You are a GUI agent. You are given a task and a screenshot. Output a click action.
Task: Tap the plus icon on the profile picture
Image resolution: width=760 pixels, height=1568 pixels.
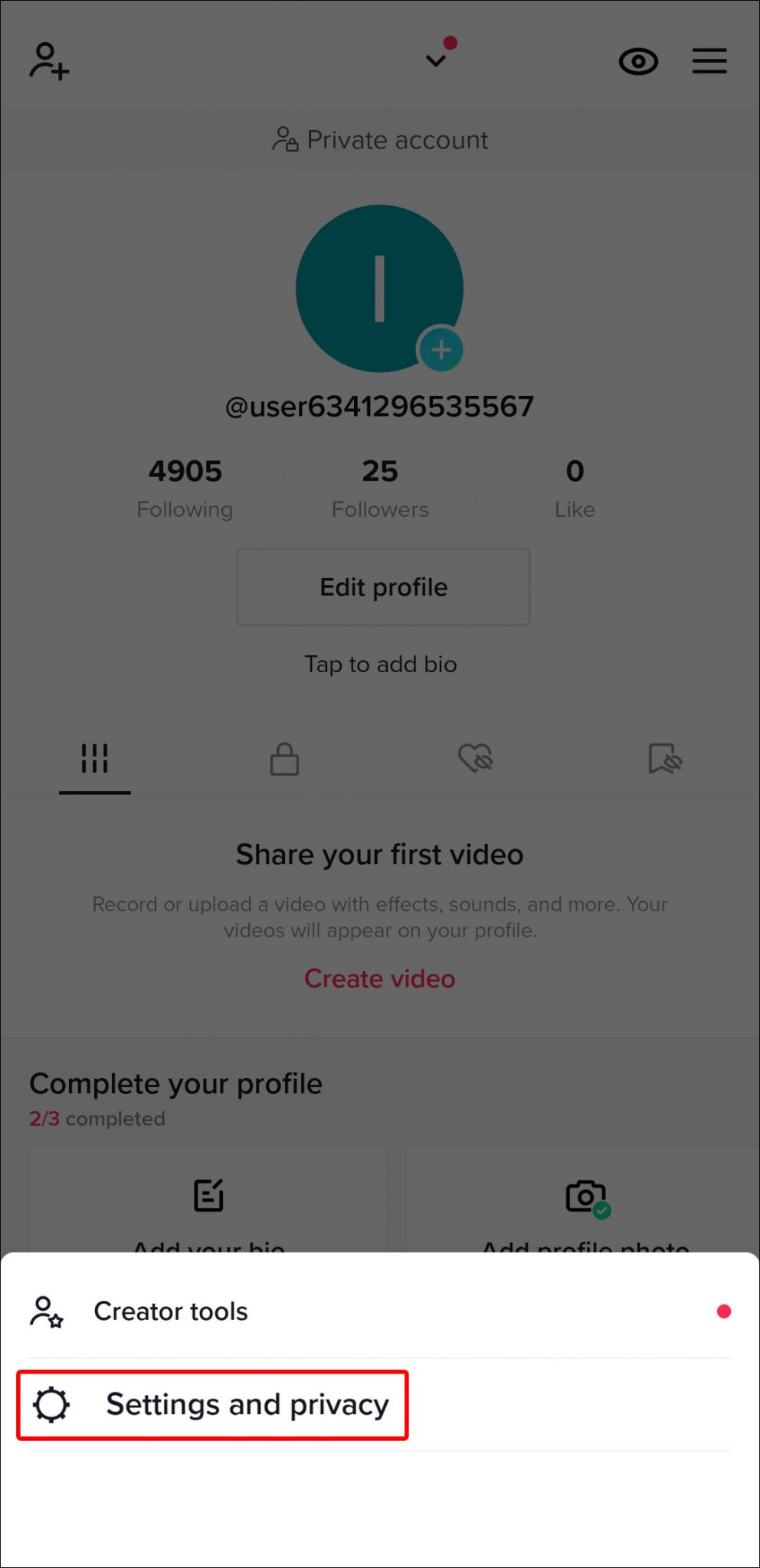point(441,349)
